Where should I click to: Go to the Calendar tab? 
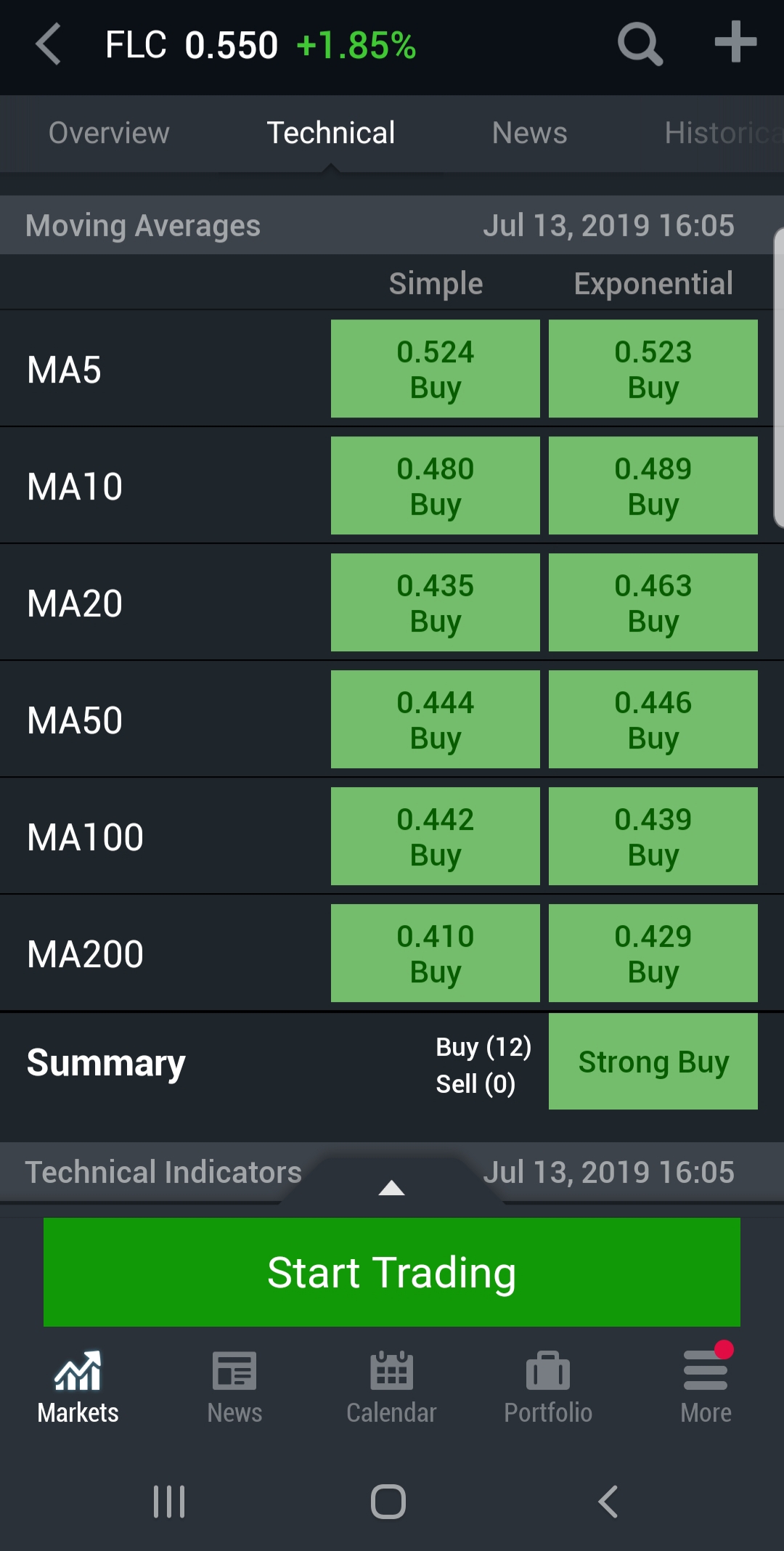click(391, 1388)
